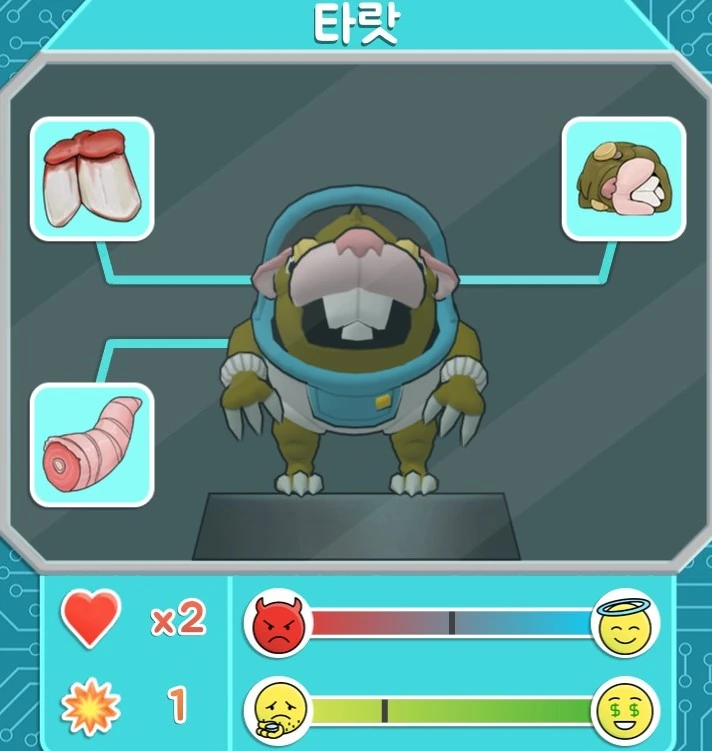Select the teeth body part tile
Image resolution: width=712 pixels, height=751 pixels.
coord(92,179)
